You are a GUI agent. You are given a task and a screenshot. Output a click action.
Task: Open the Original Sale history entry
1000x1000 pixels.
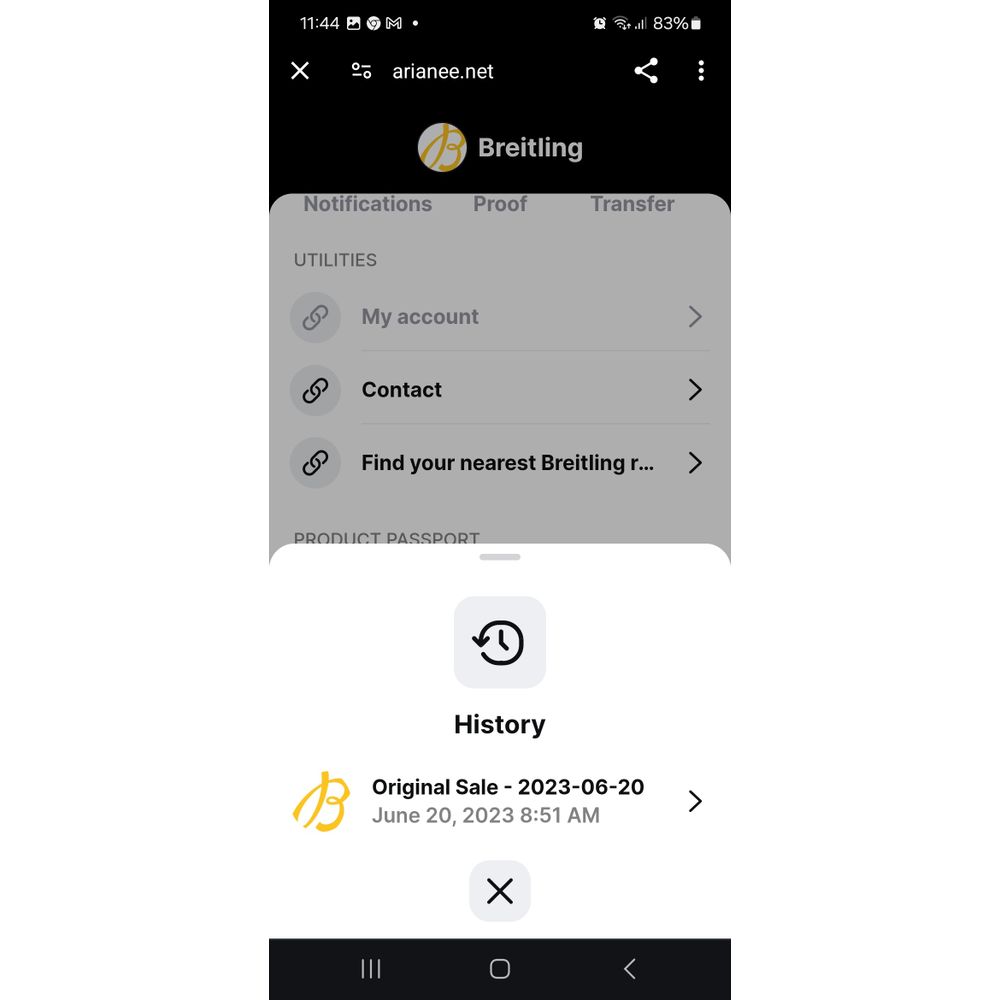tap(500, 801)
